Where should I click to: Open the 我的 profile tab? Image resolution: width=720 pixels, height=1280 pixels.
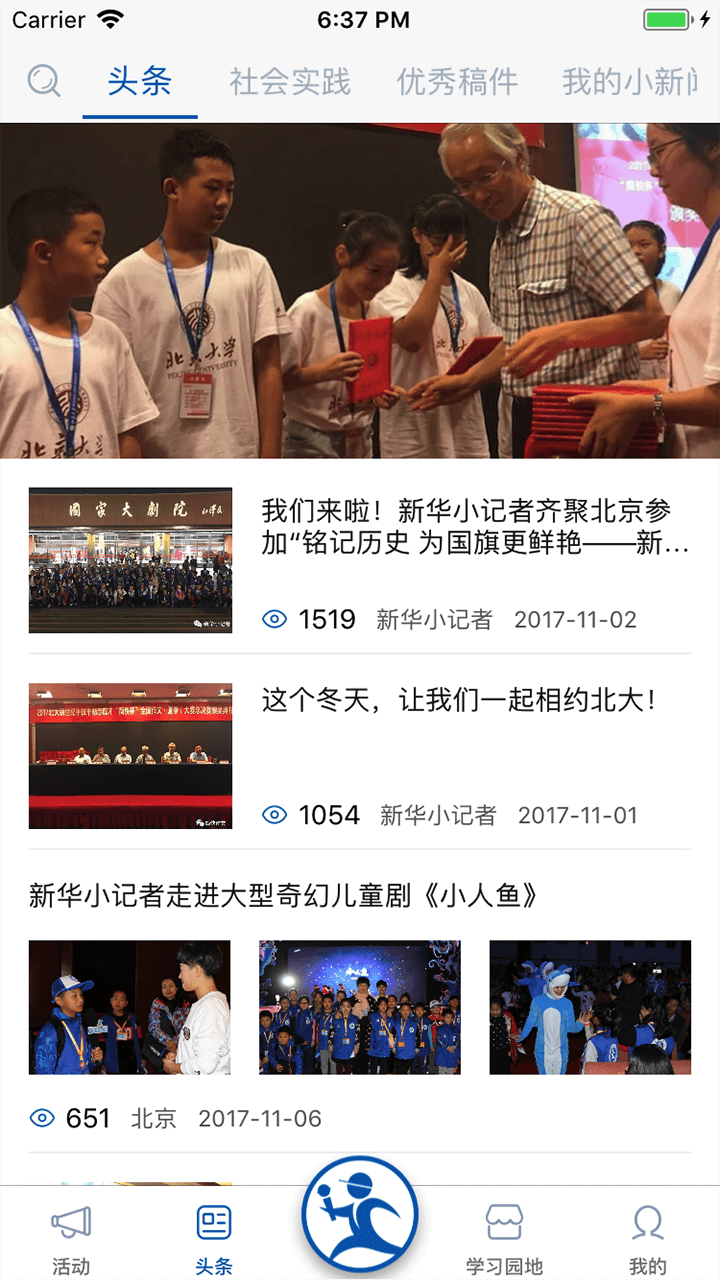coord(648,1240)
